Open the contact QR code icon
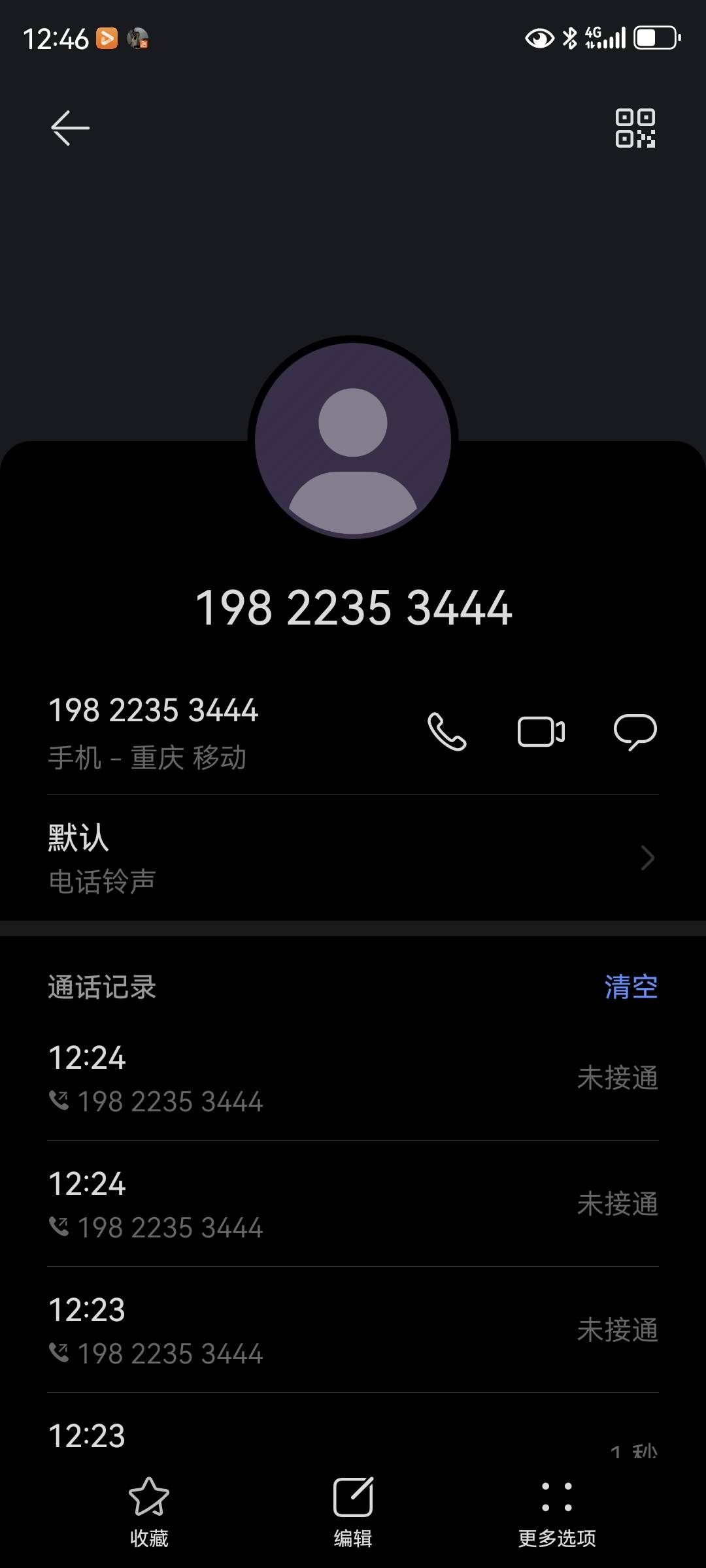 click(x=635, y=128)
